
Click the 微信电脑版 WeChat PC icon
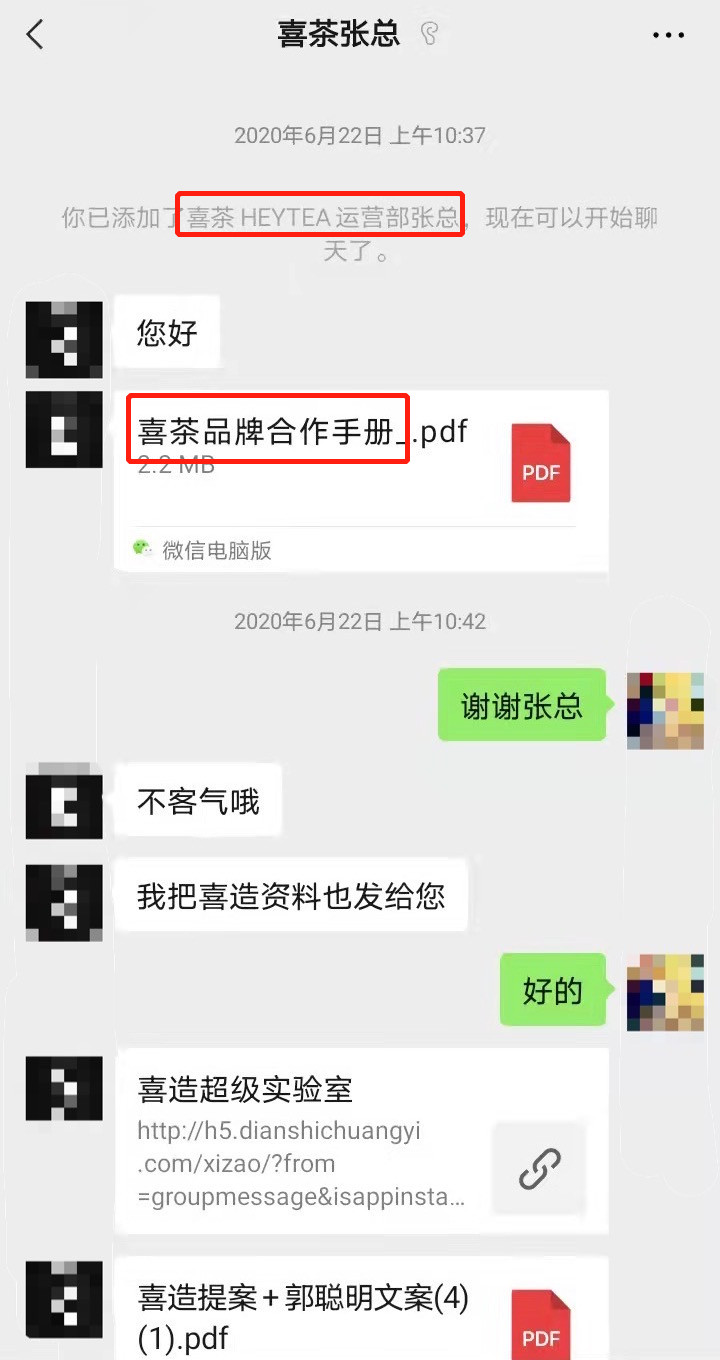[145, 549]
